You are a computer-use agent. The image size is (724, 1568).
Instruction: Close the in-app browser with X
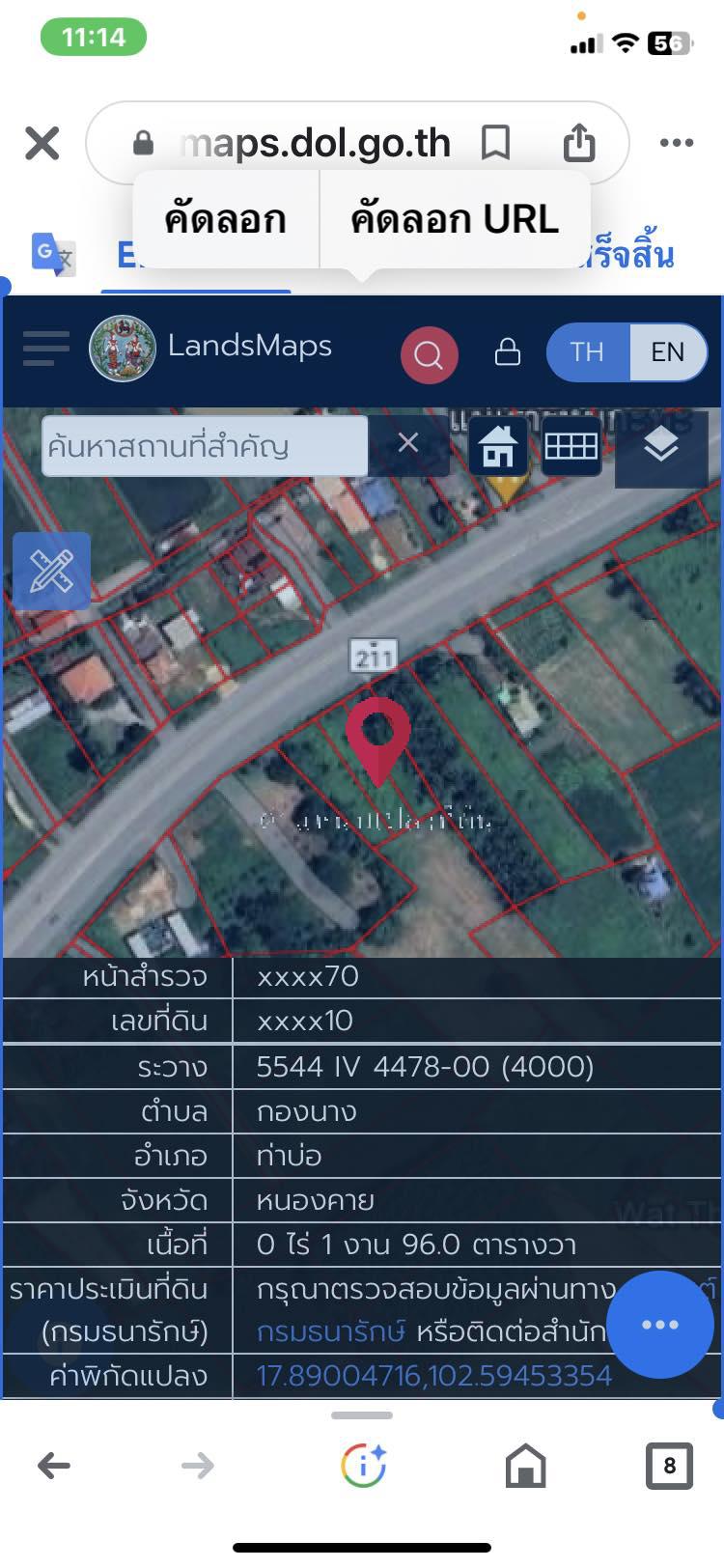[x=42, y=144]
